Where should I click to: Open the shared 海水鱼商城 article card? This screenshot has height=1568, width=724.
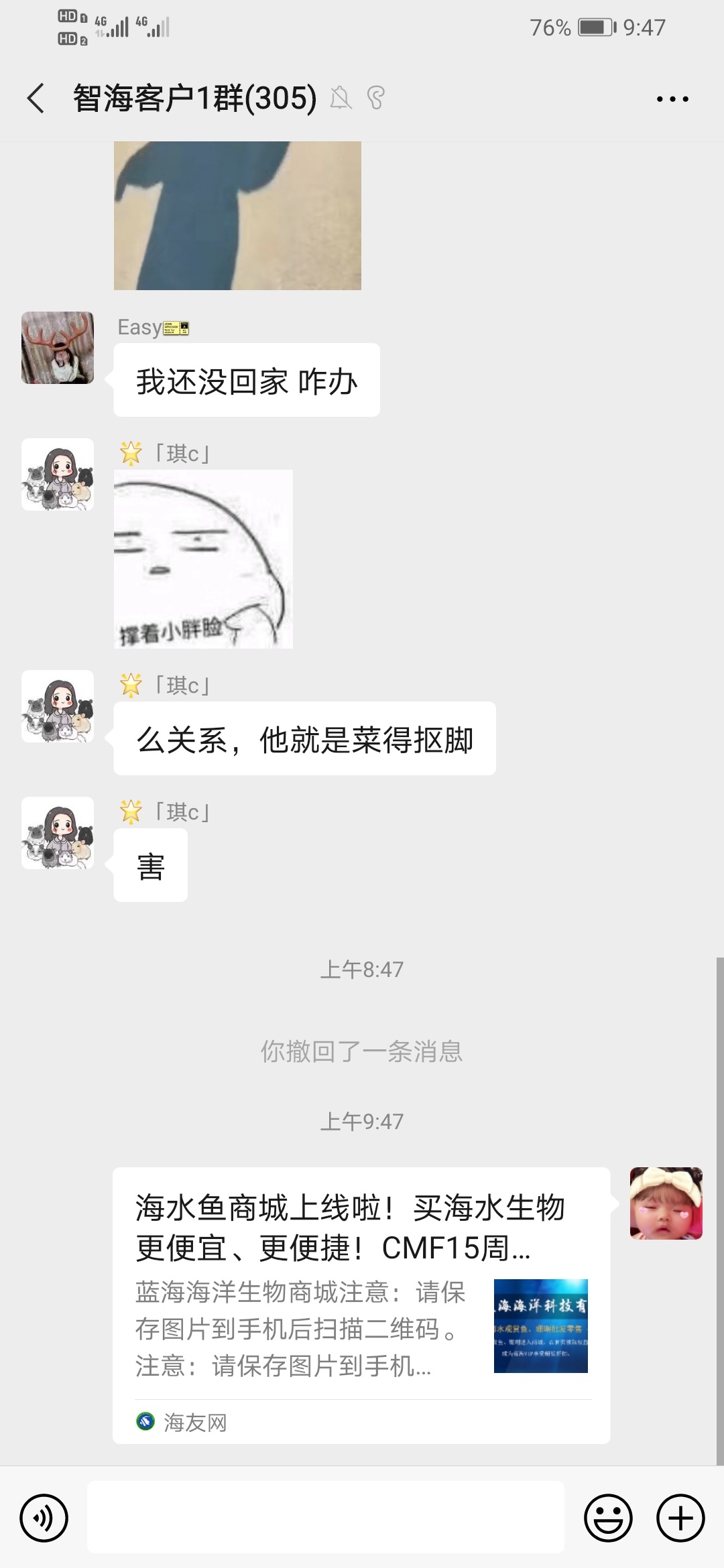[361, 1305]
